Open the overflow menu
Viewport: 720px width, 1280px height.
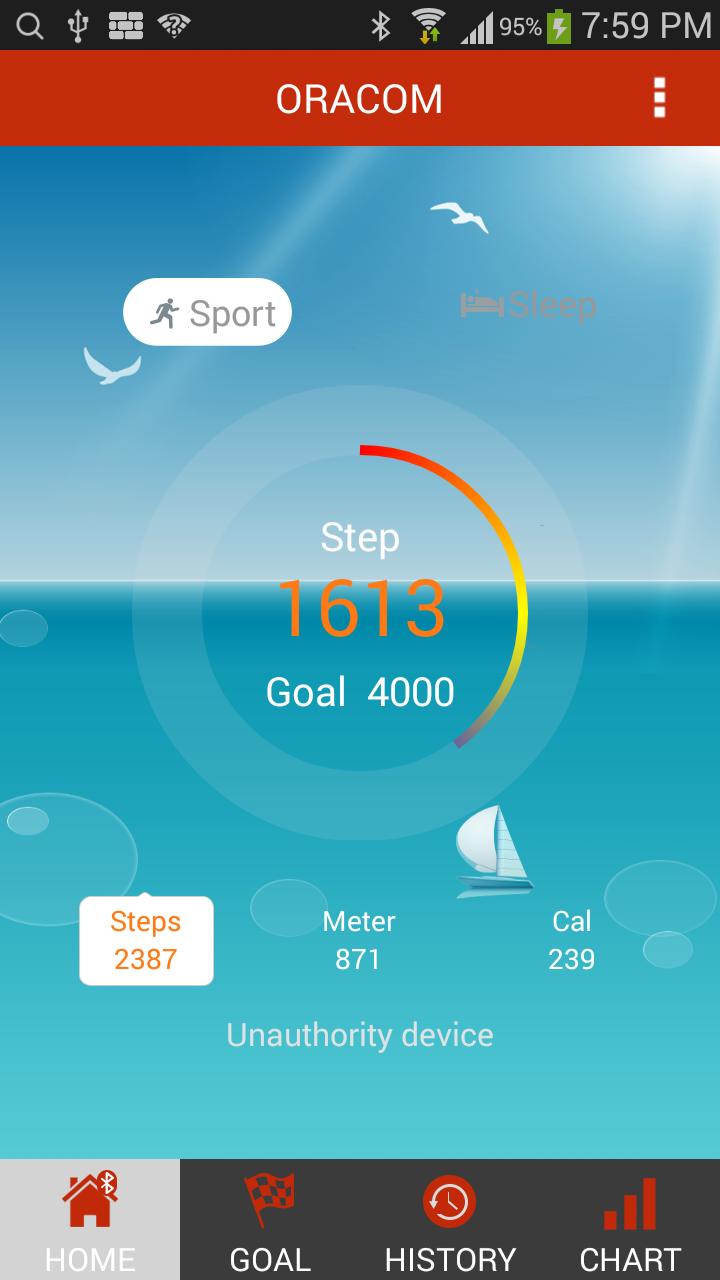pos(658,98)
